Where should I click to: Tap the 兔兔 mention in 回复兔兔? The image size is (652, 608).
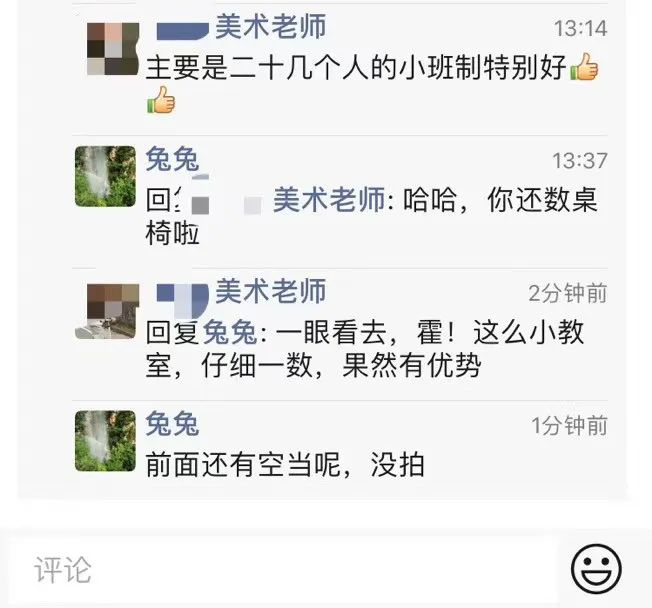pyautogui.click(x=231, y=332)
